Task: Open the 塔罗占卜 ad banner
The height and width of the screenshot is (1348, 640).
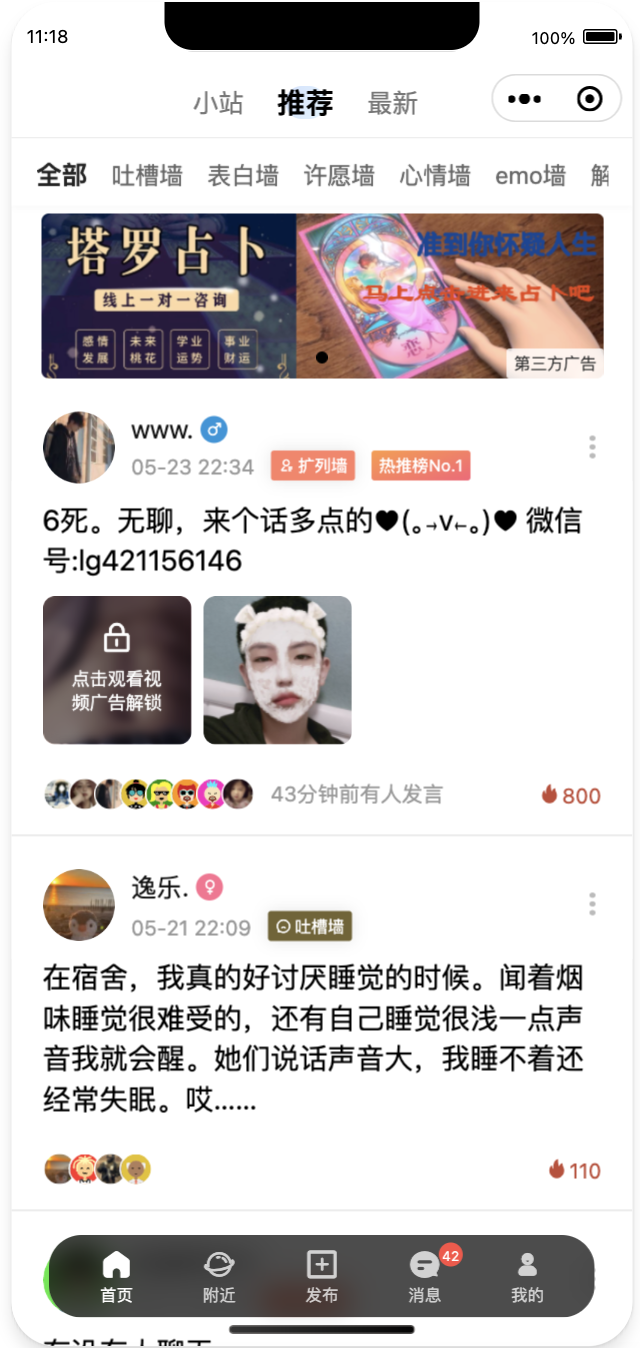Action: (322, 296)
